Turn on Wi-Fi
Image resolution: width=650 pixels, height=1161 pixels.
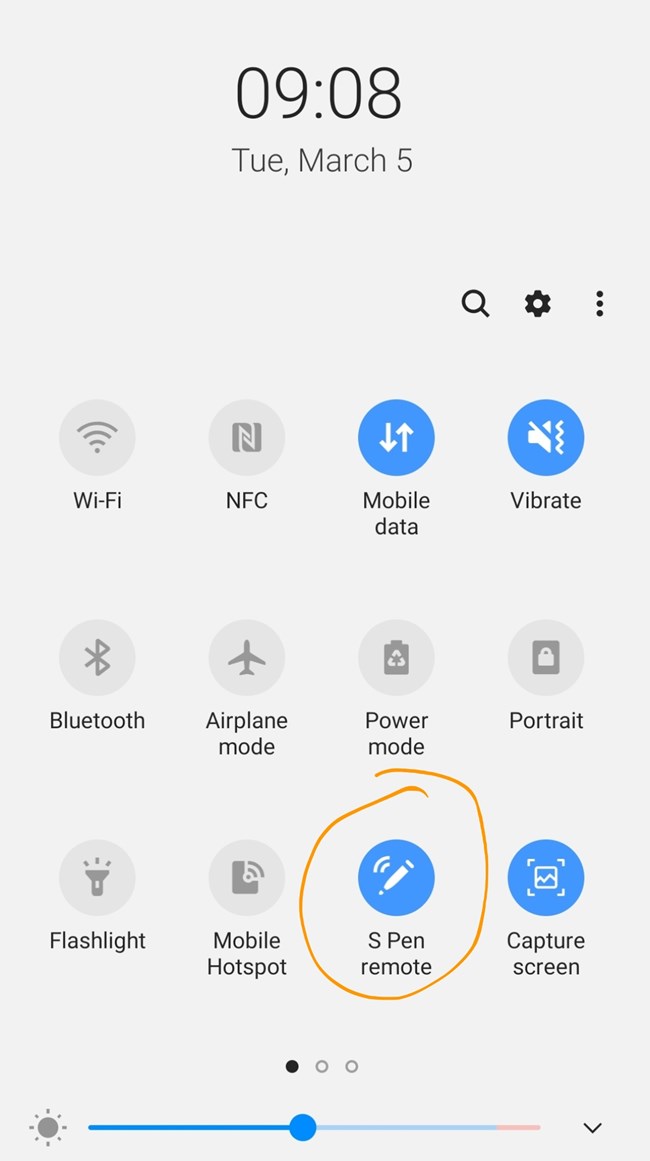tap(97, 438)
